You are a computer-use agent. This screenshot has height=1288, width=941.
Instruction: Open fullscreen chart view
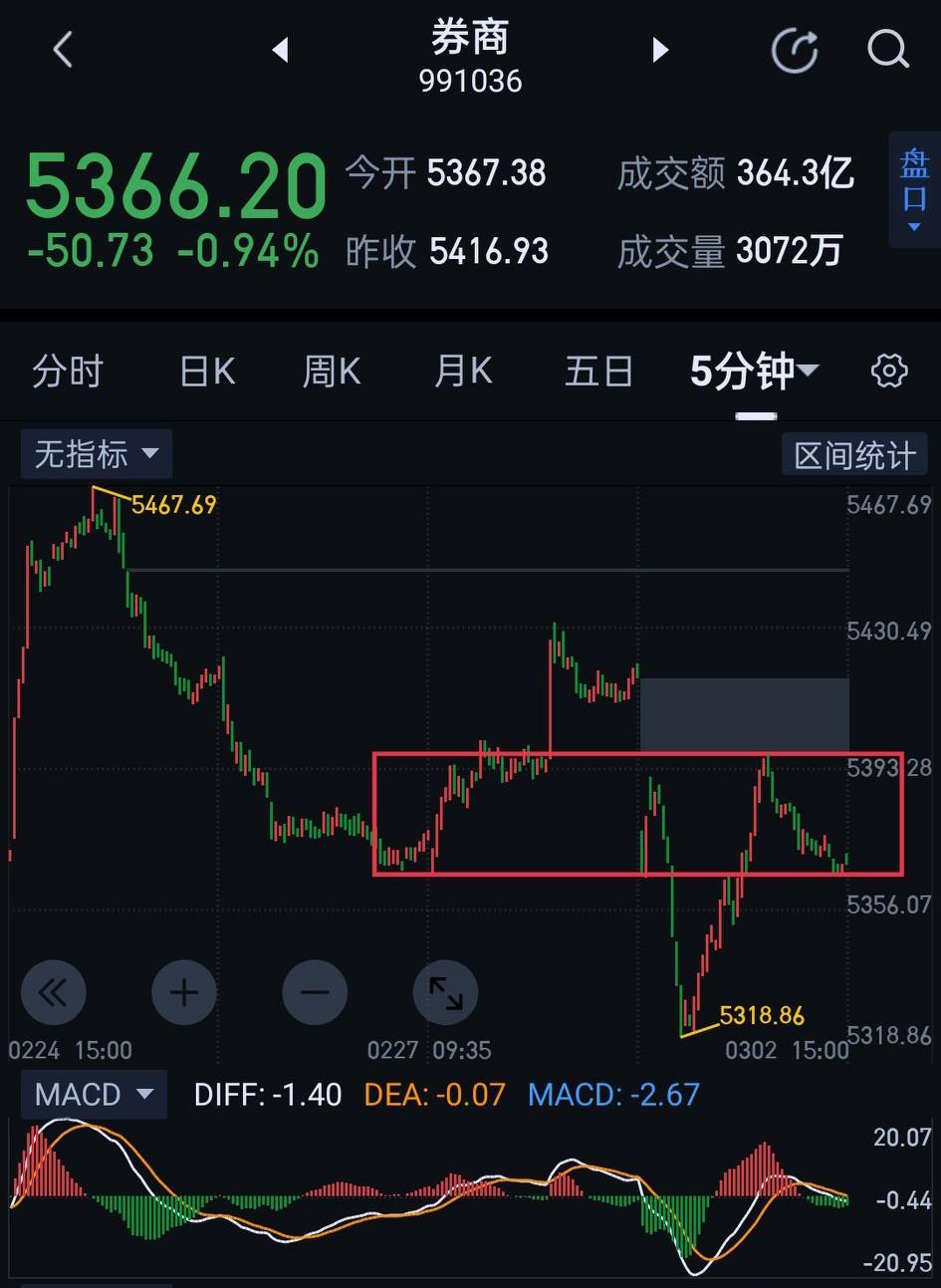click(x=446, y=992)
